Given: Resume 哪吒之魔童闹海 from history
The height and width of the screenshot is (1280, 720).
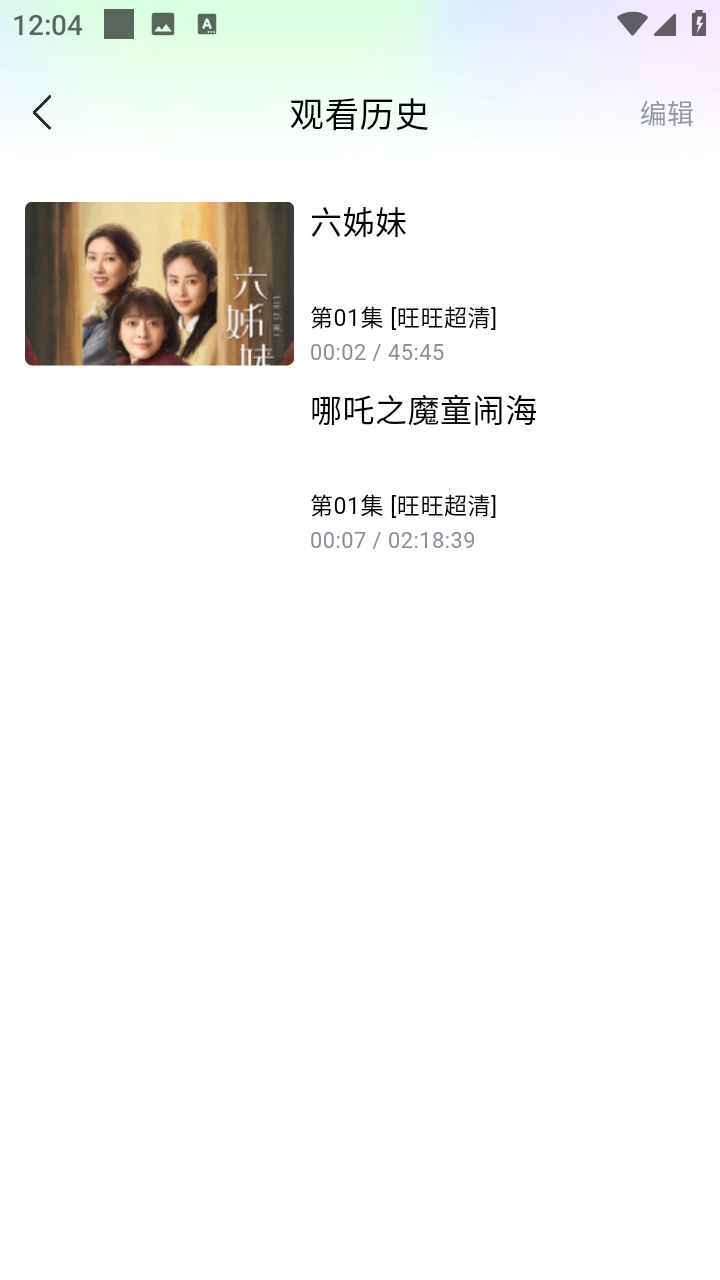Looking at the screenshot, I should pyautogui.click(x=423, y=411).
